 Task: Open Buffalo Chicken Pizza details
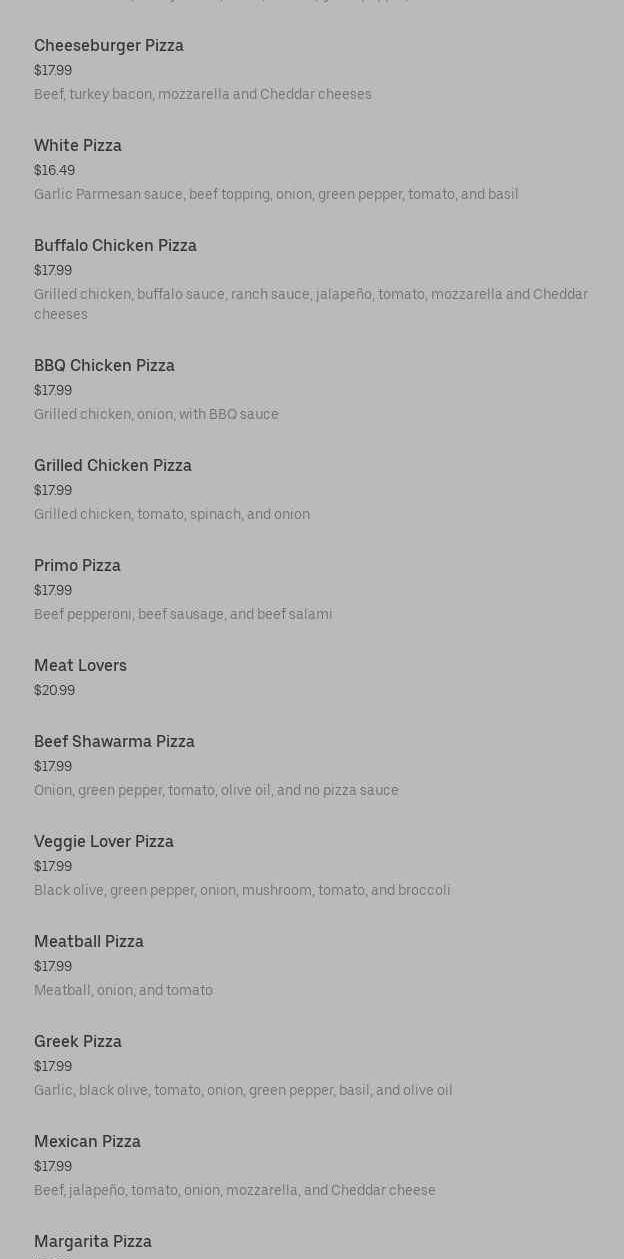[x=115, y=246]
